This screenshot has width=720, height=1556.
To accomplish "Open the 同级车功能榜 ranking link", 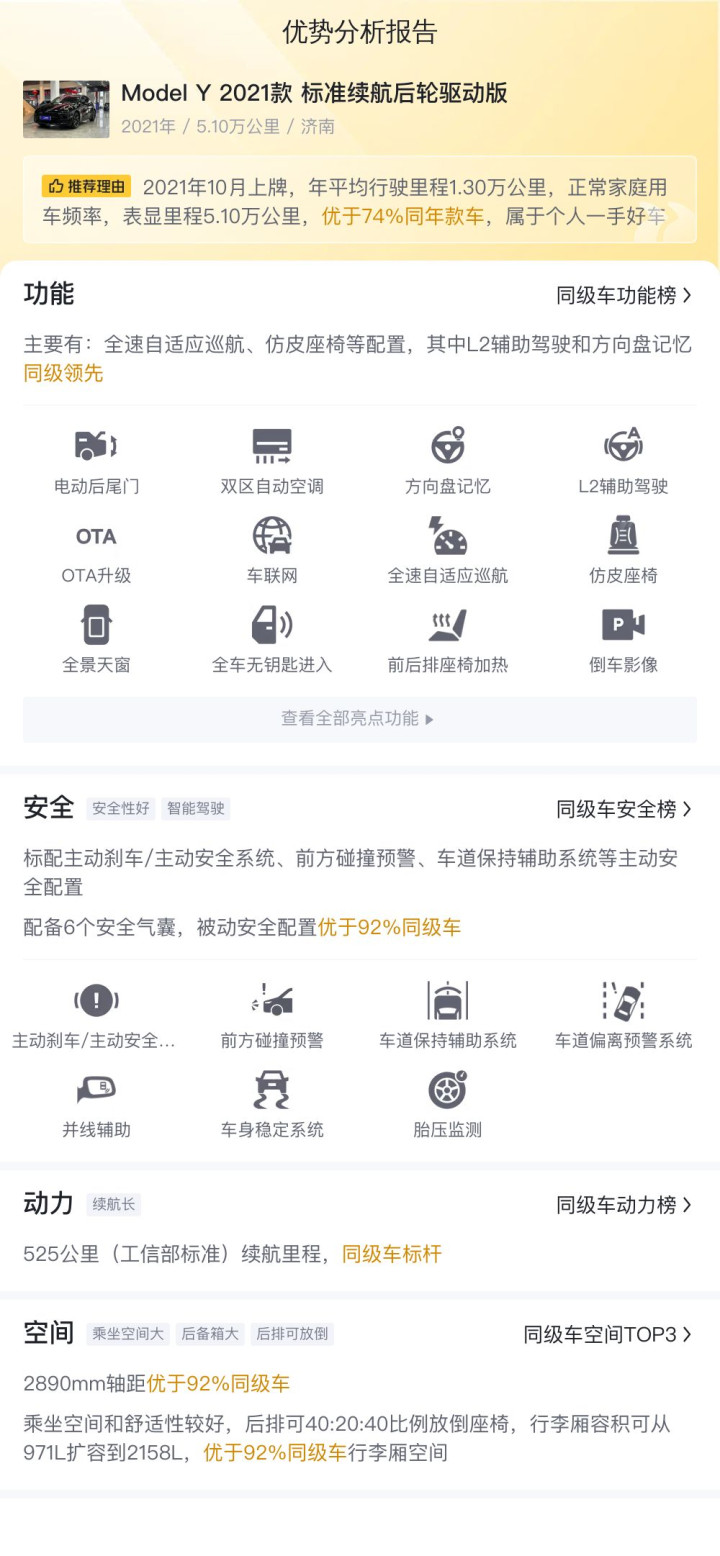I will click(624, 295).
